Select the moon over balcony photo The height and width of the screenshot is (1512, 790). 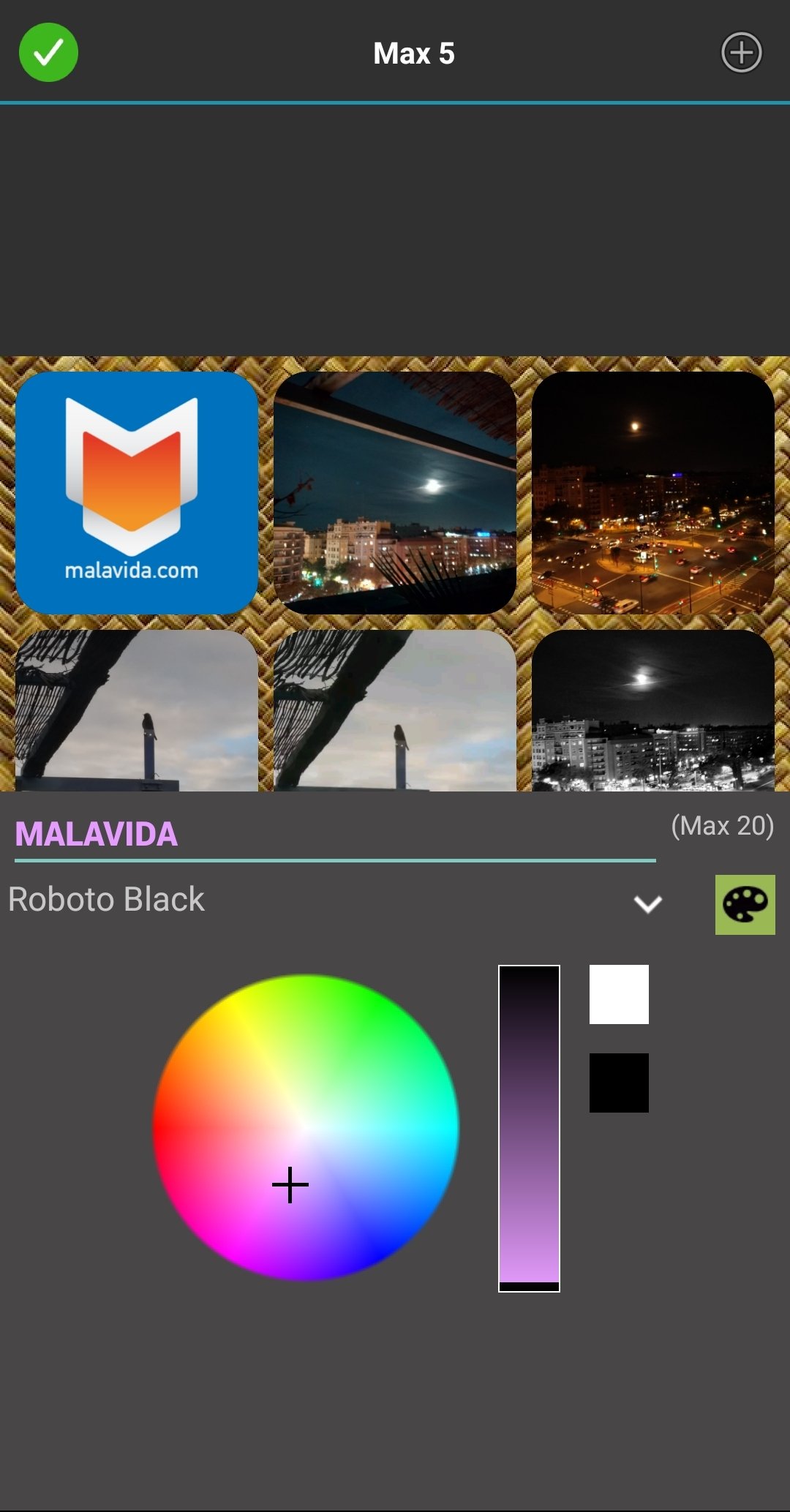tap(395, 493)
